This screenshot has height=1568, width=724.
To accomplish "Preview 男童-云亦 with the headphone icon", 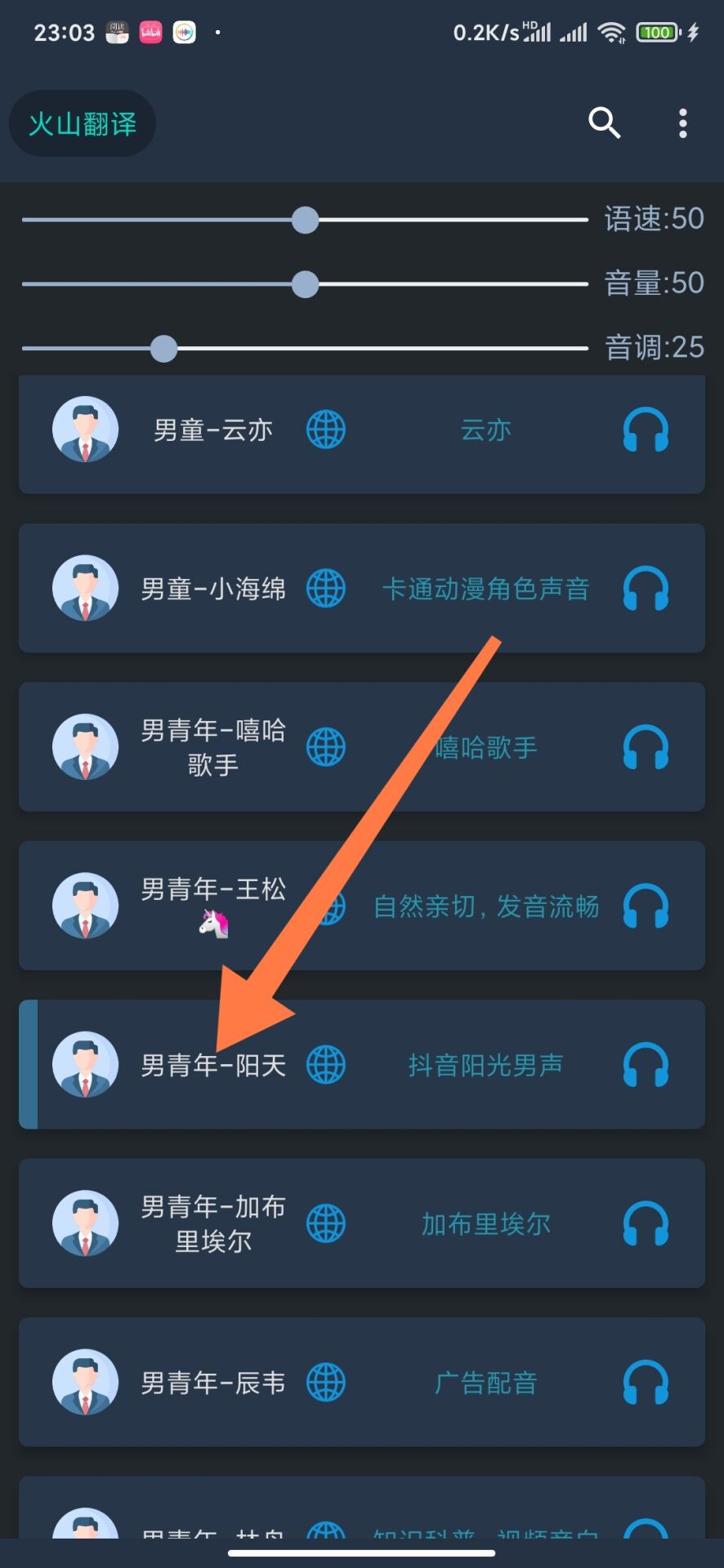I will point(646,430).
